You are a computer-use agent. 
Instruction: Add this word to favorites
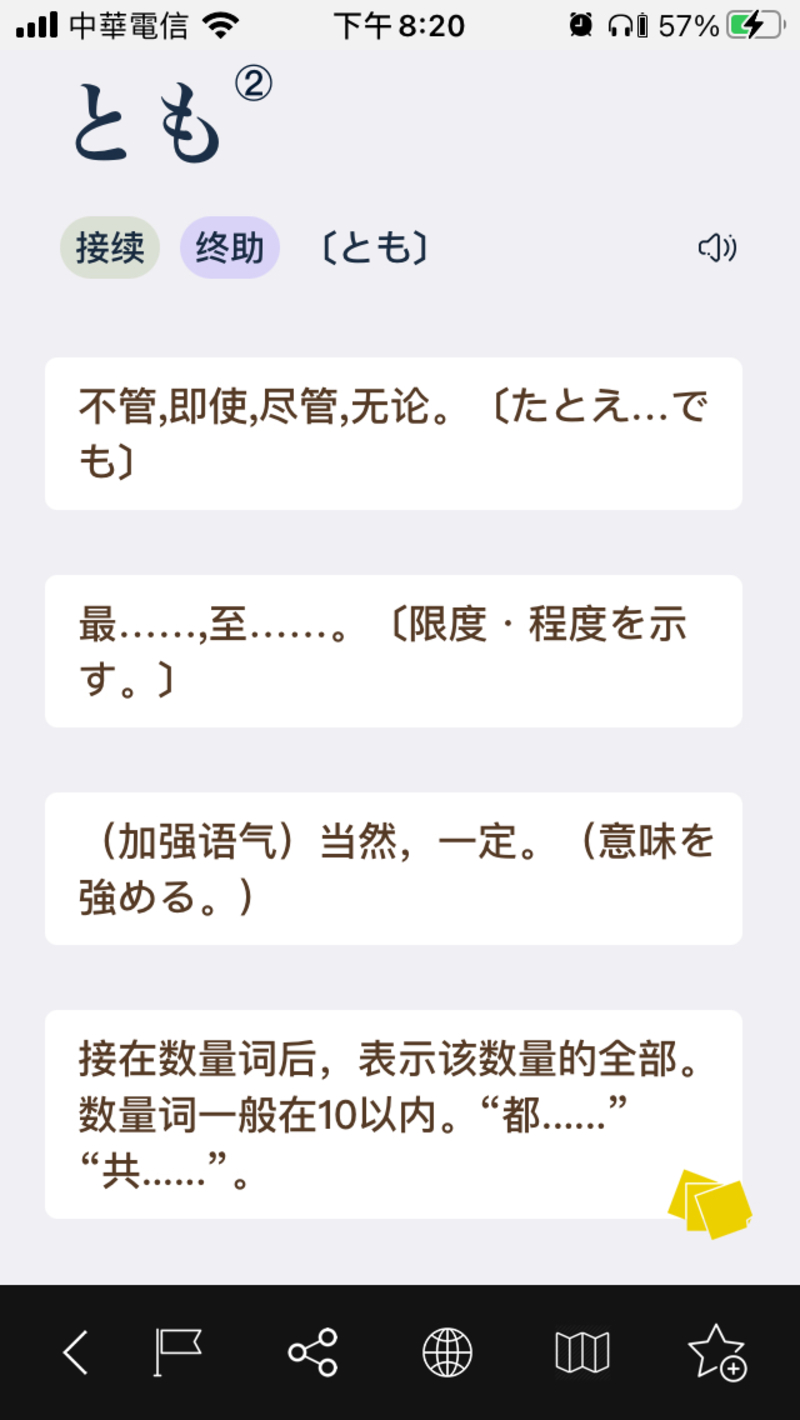click(717, 1353)
